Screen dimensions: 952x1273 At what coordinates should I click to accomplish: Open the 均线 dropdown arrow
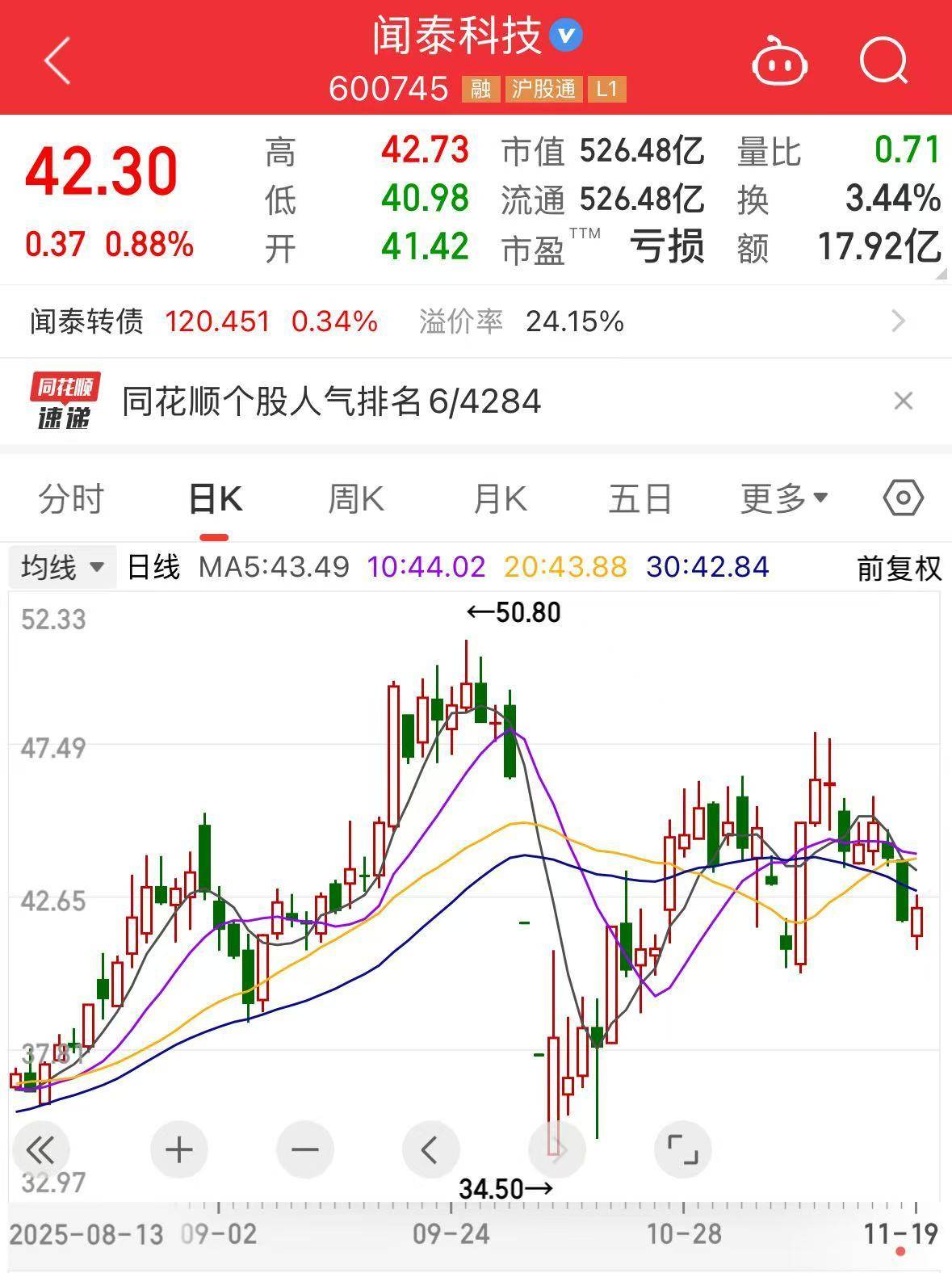coord(96,569)
